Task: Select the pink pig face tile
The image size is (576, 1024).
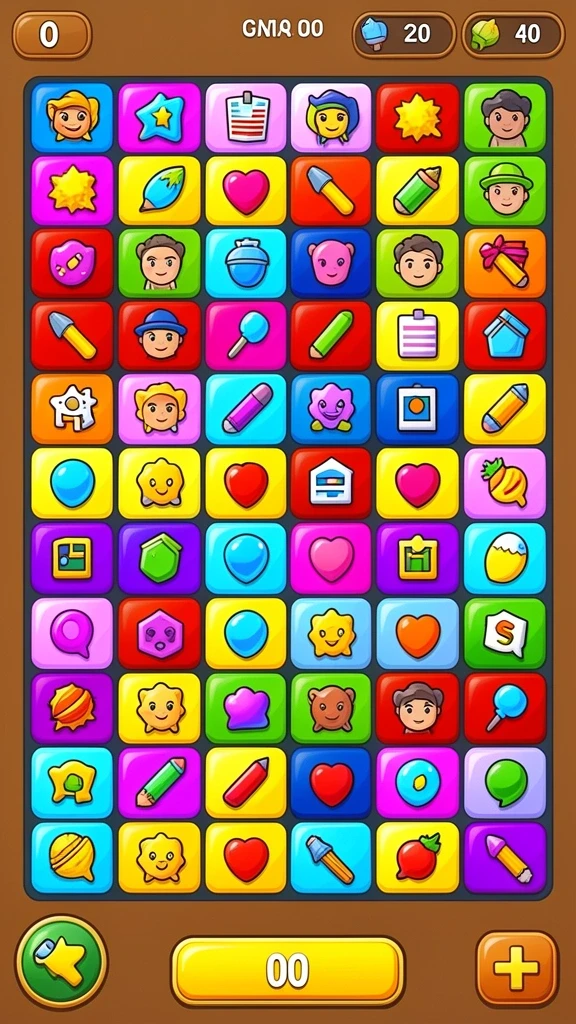Action: click(331, 263)
